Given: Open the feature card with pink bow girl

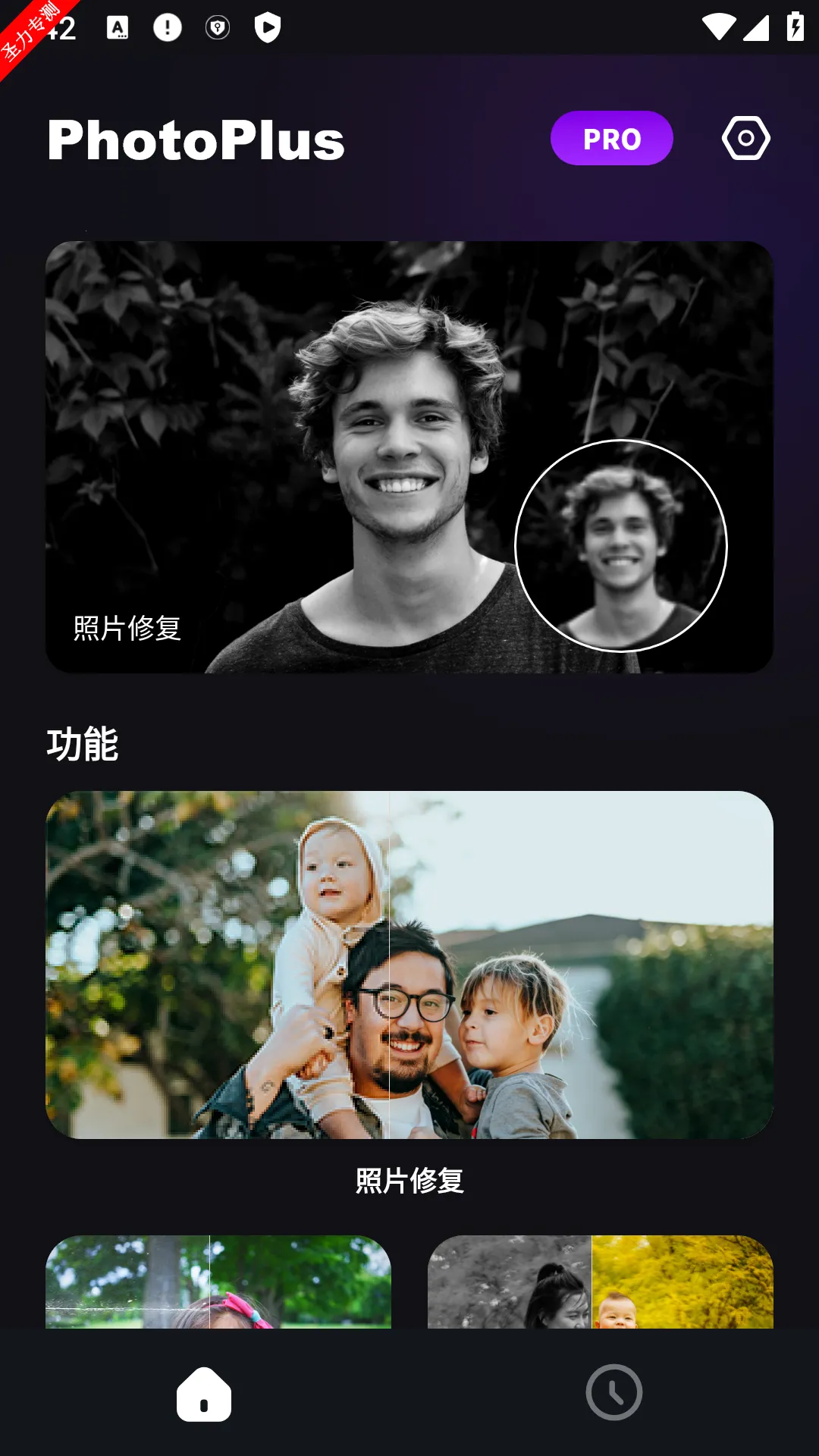Looking at the screenshot, I should coord(218,1282).
